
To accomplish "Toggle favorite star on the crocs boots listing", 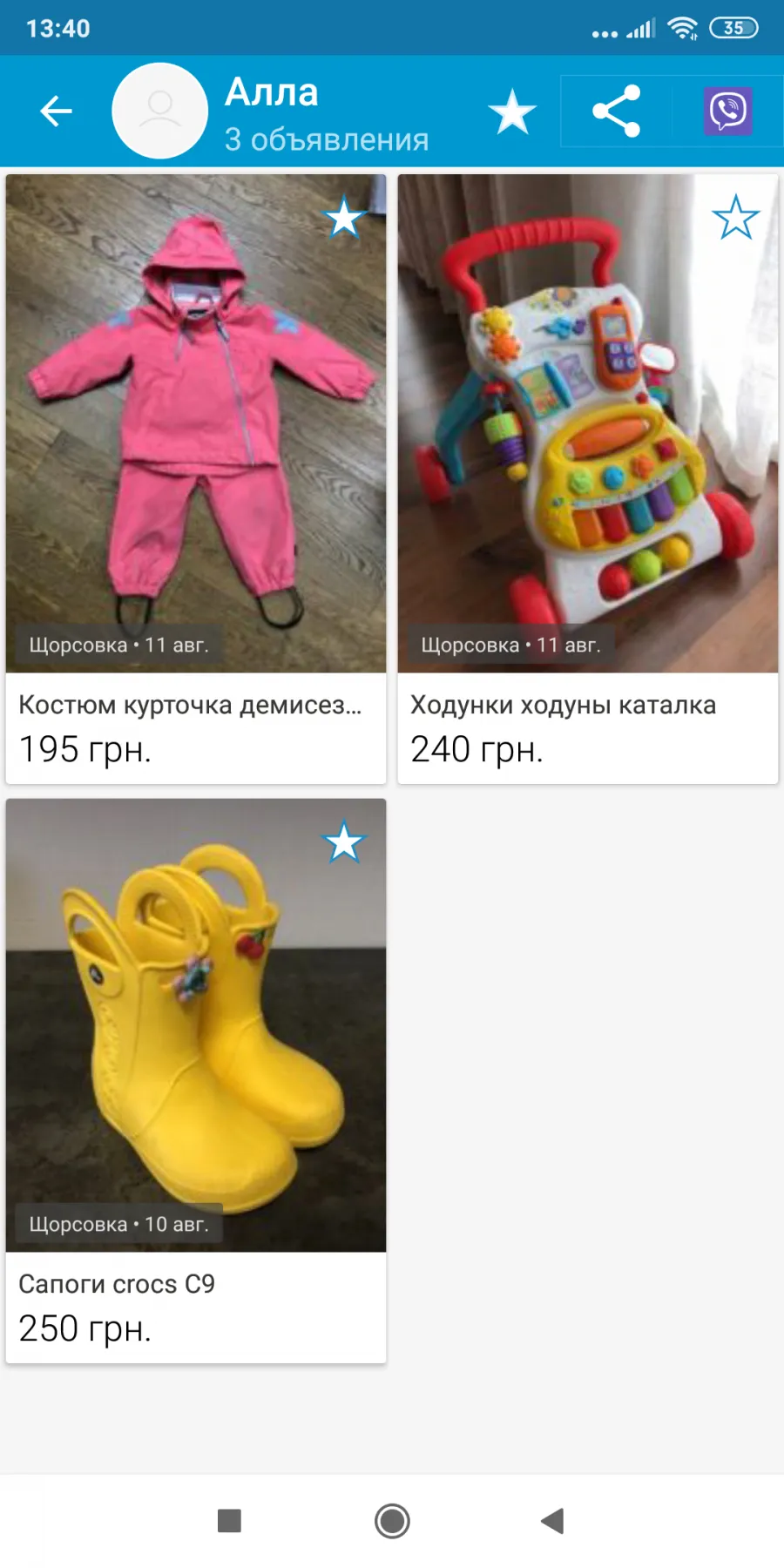I will tap(344, 842).
